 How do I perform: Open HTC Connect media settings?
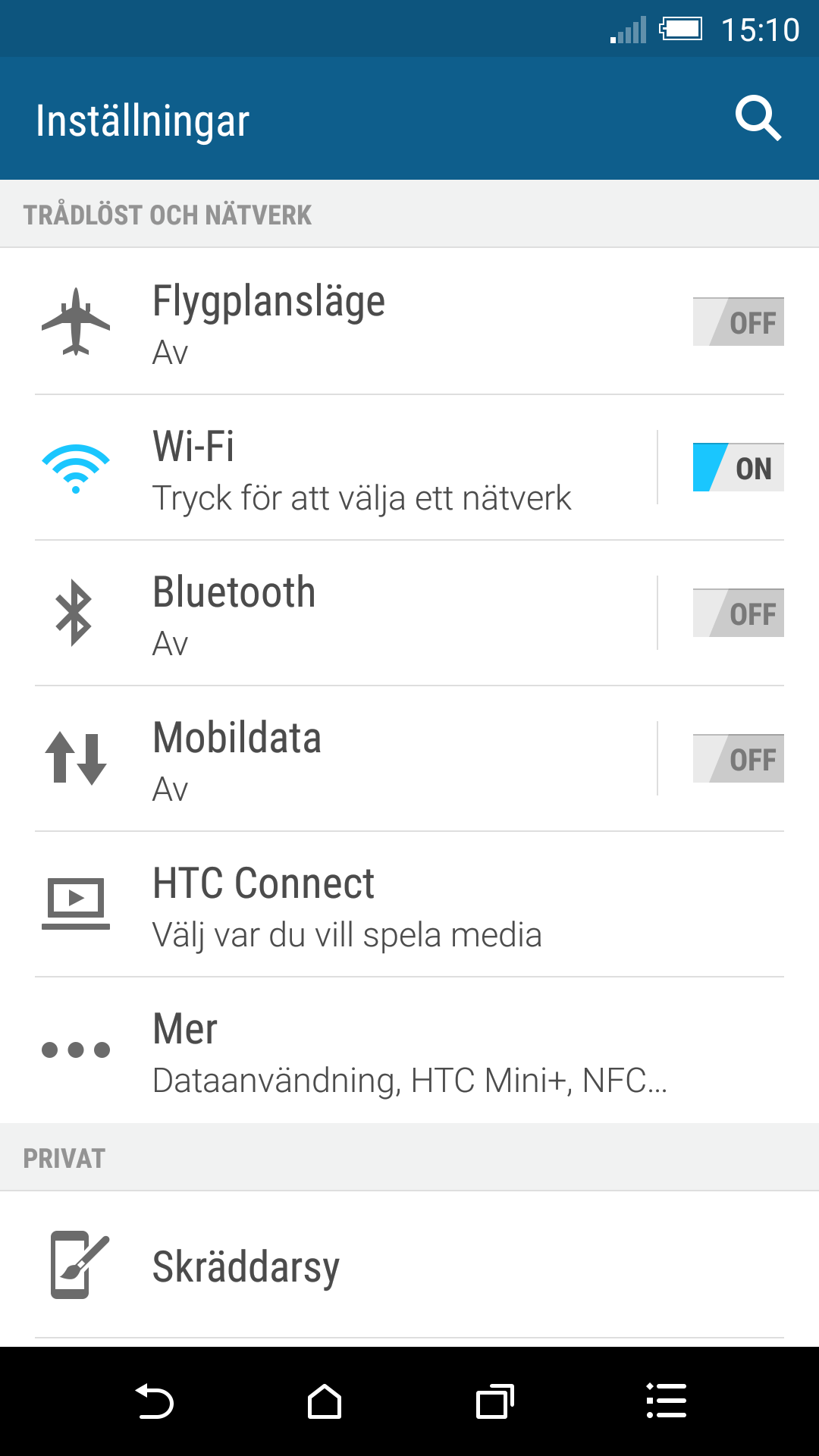[409, 904]
